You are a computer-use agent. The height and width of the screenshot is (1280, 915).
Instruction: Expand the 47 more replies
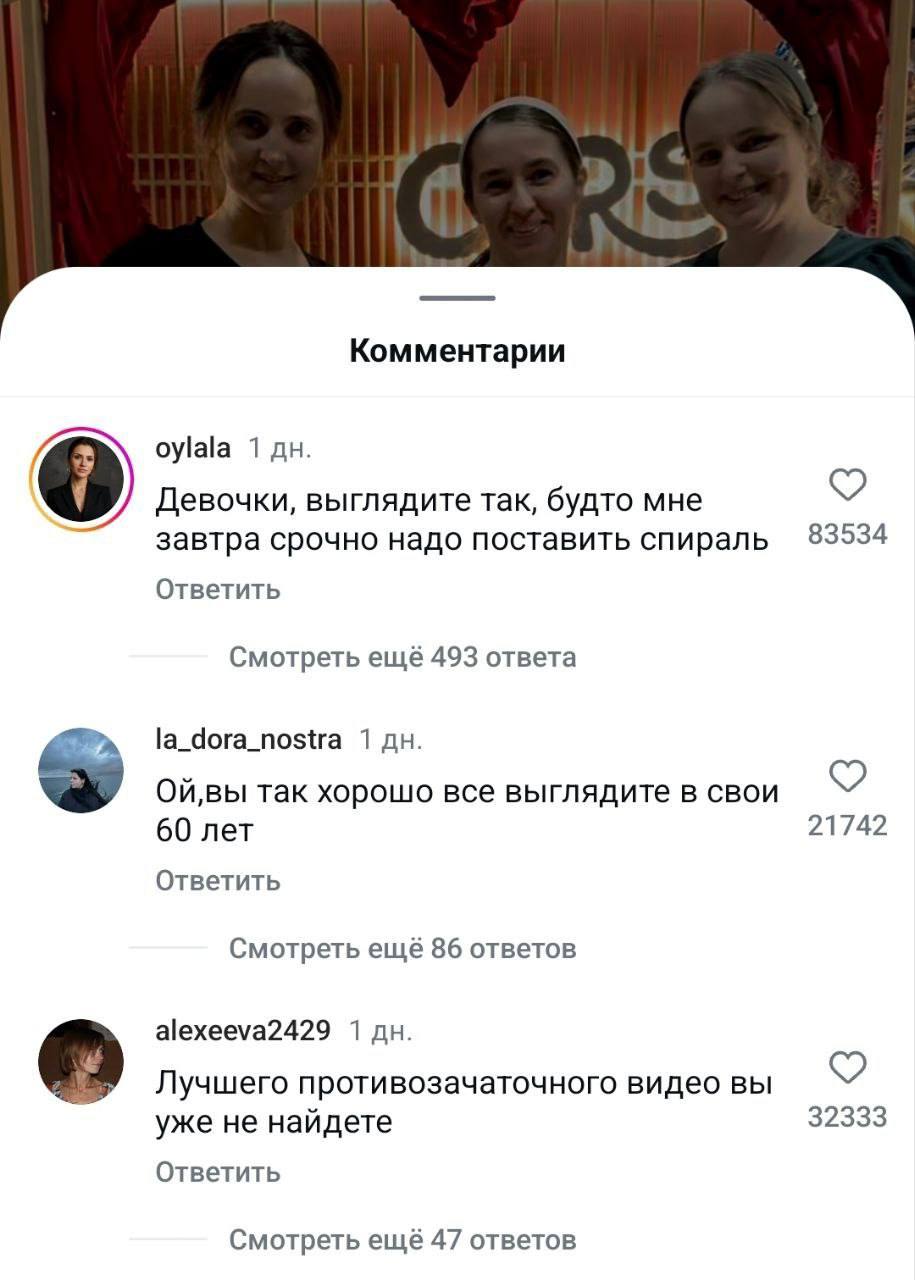tap(402, 1240)
